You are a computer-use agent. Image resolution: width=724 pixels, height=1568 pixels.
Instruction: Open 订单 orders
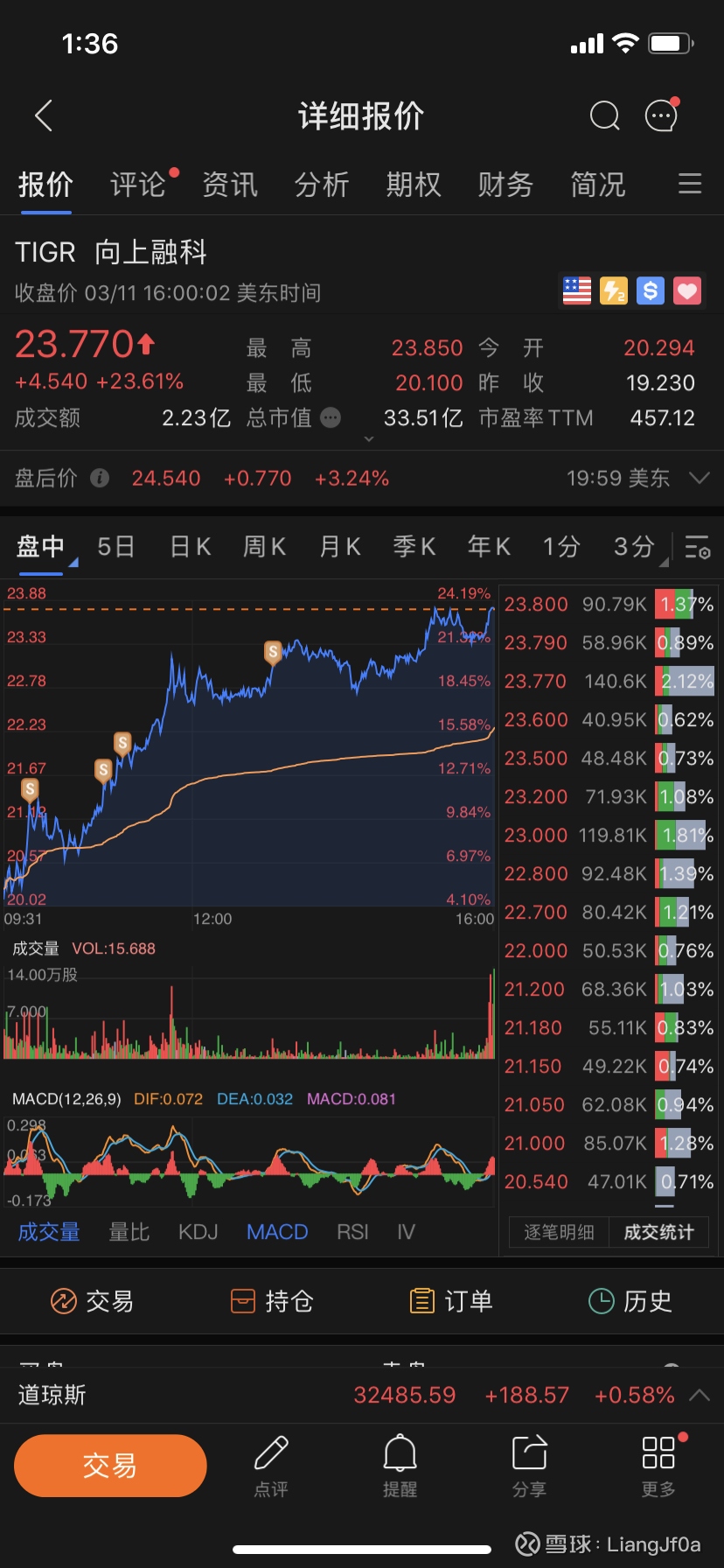[451, 1301]
